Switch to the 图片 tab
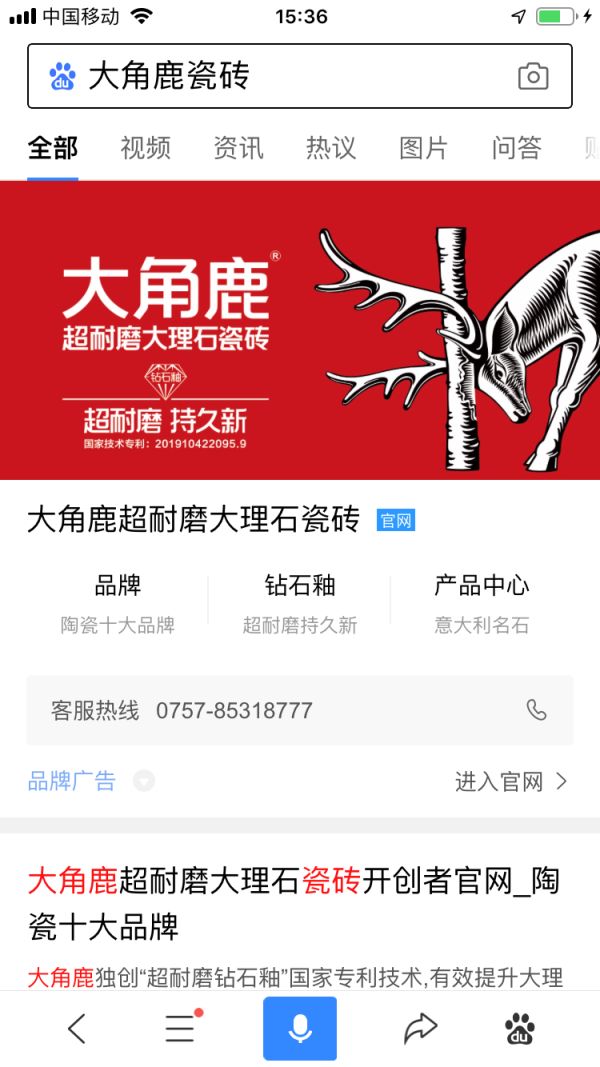 coord(423,149)
